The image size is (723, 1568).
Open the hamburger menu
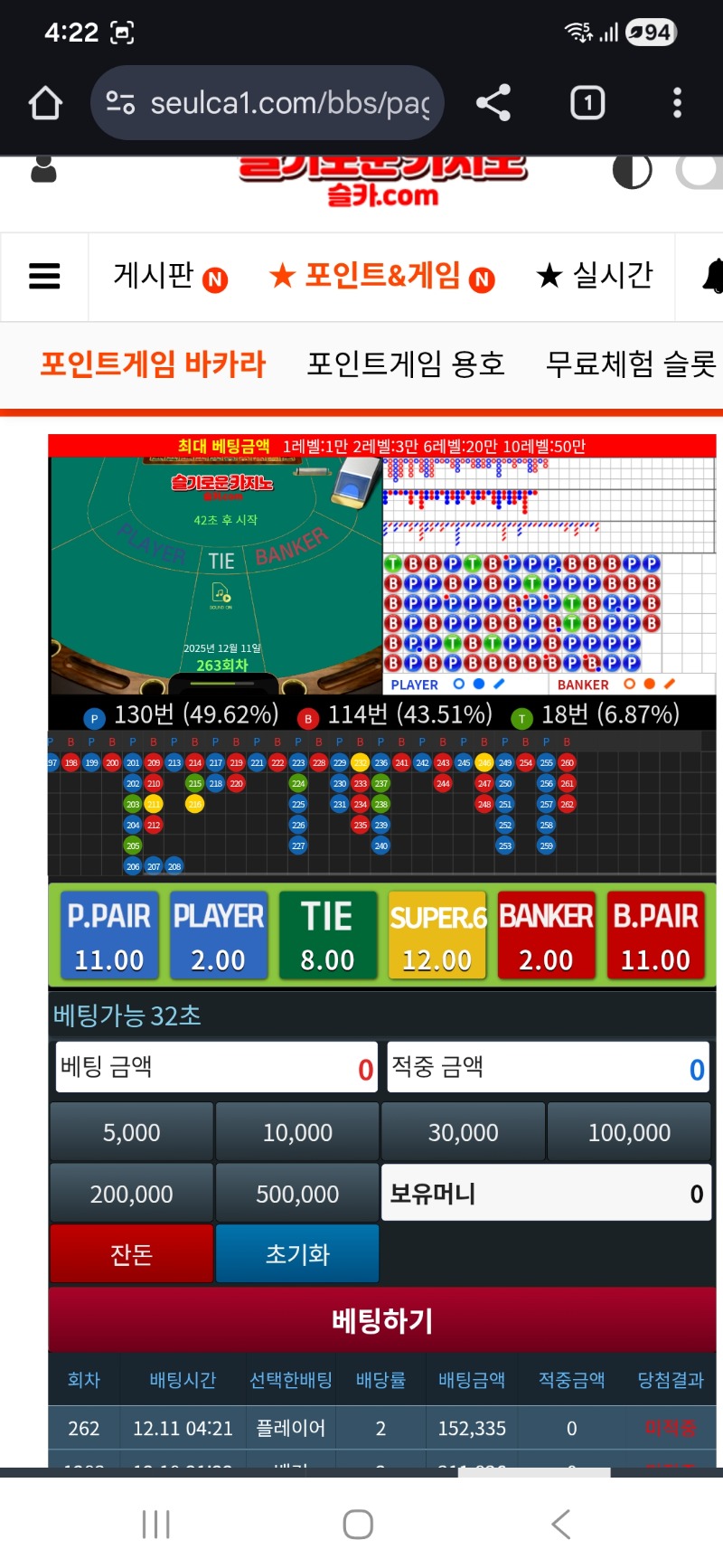pos(44,277)
